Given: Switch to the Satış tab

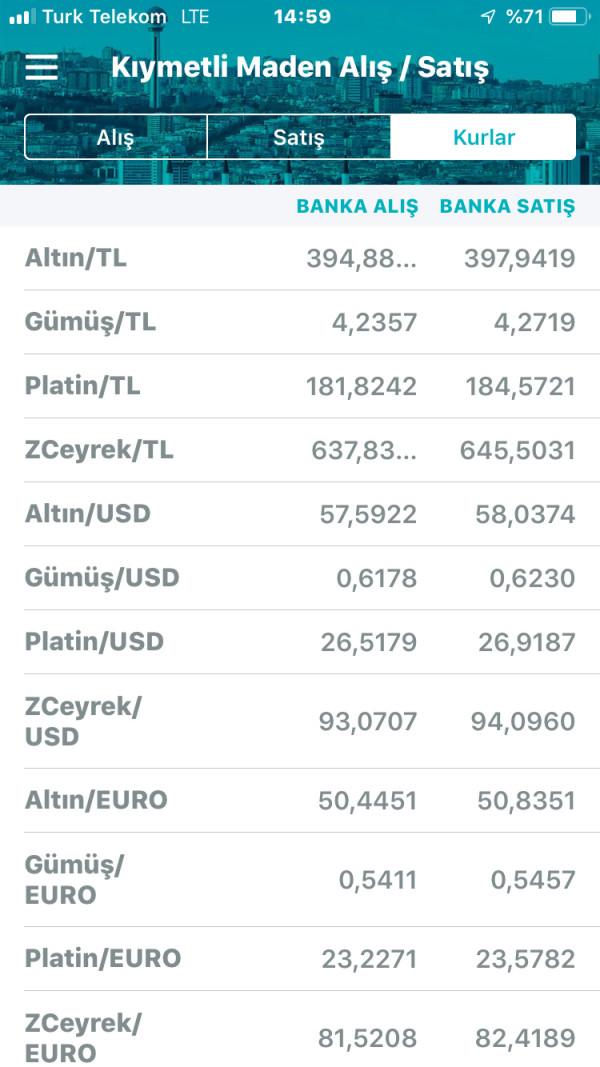Looking at the screenshot, I should coord(299,137).
